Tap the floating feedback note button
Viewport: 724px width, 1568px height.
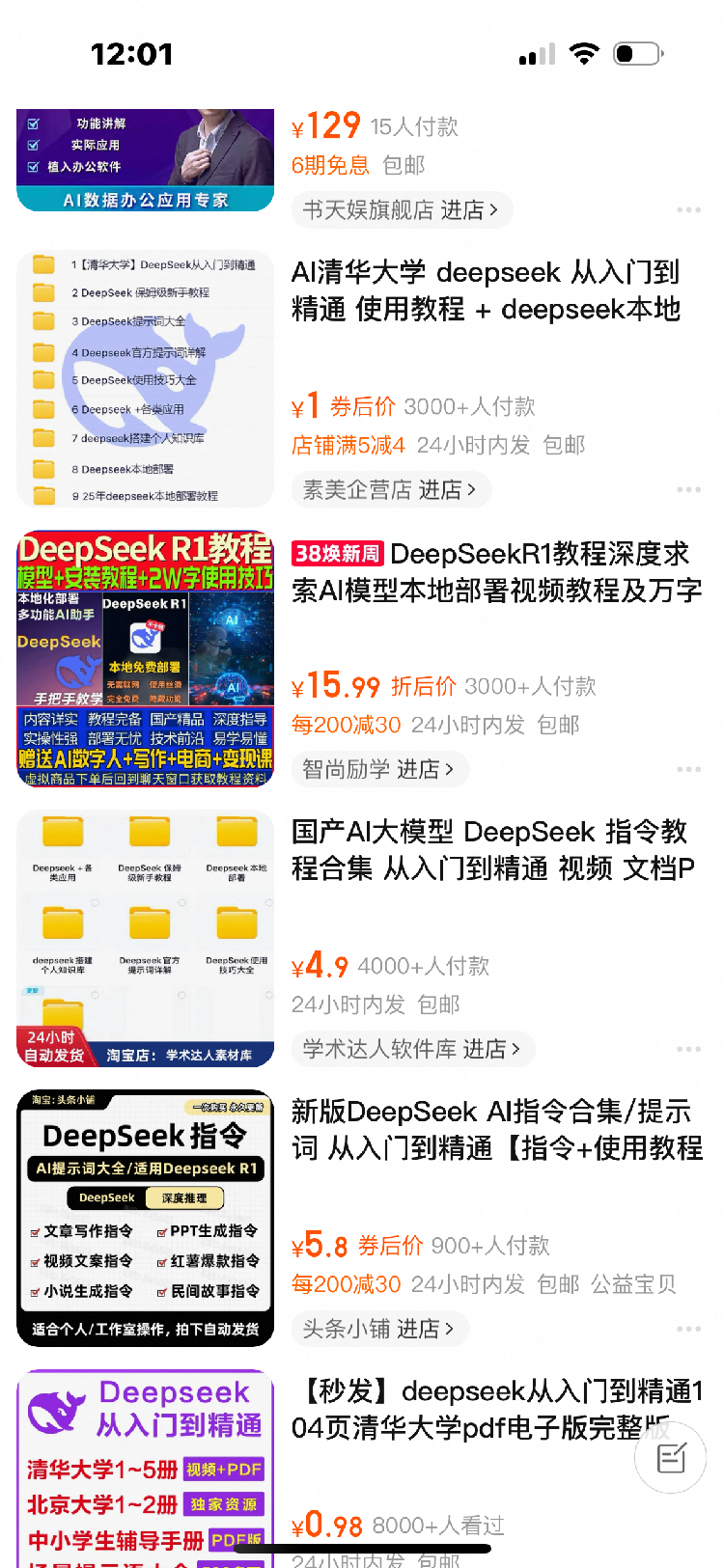(670, 1458)
